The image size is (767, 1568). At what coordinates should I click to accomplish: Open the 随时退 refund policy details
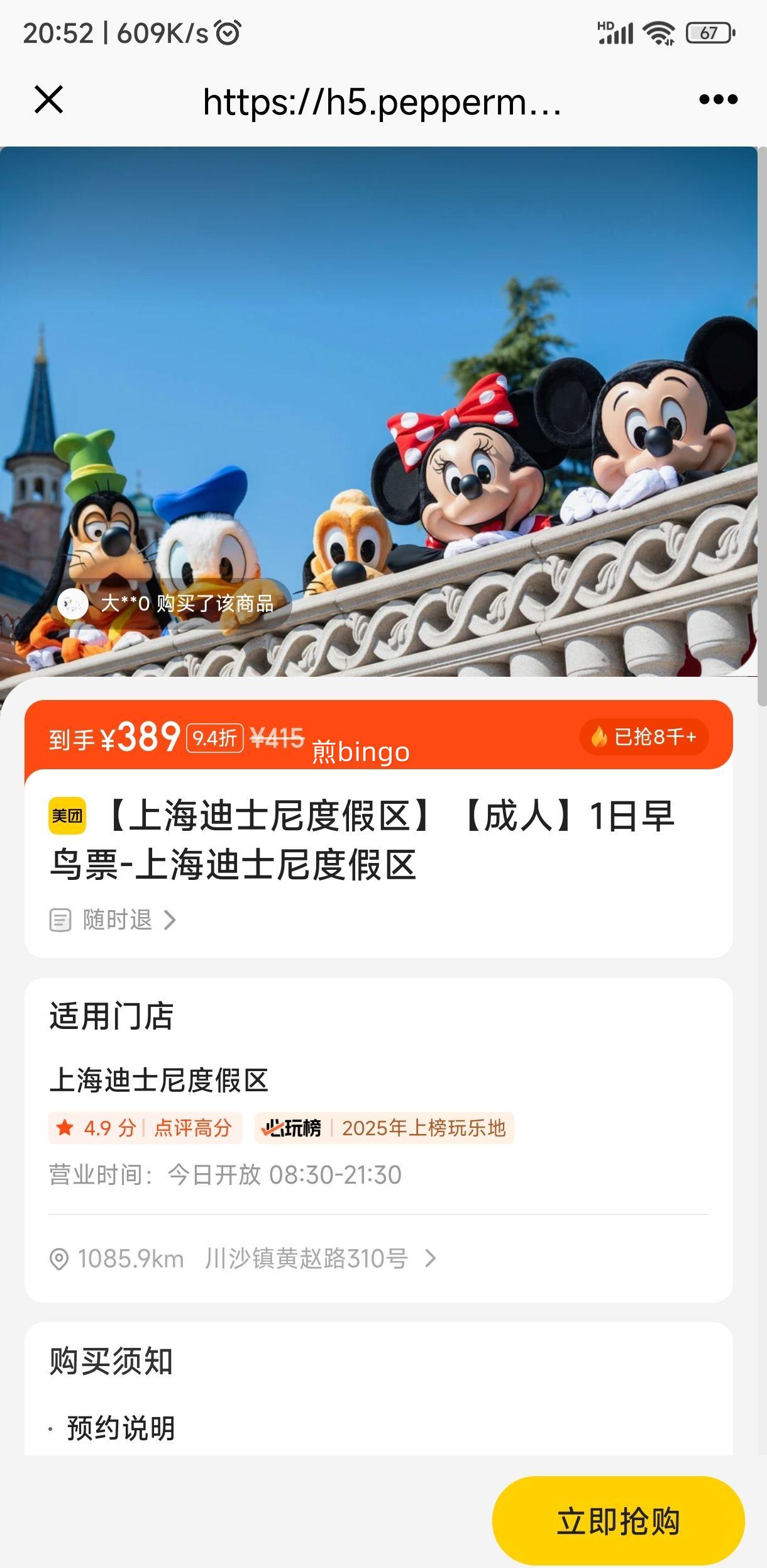pos(116,920)
